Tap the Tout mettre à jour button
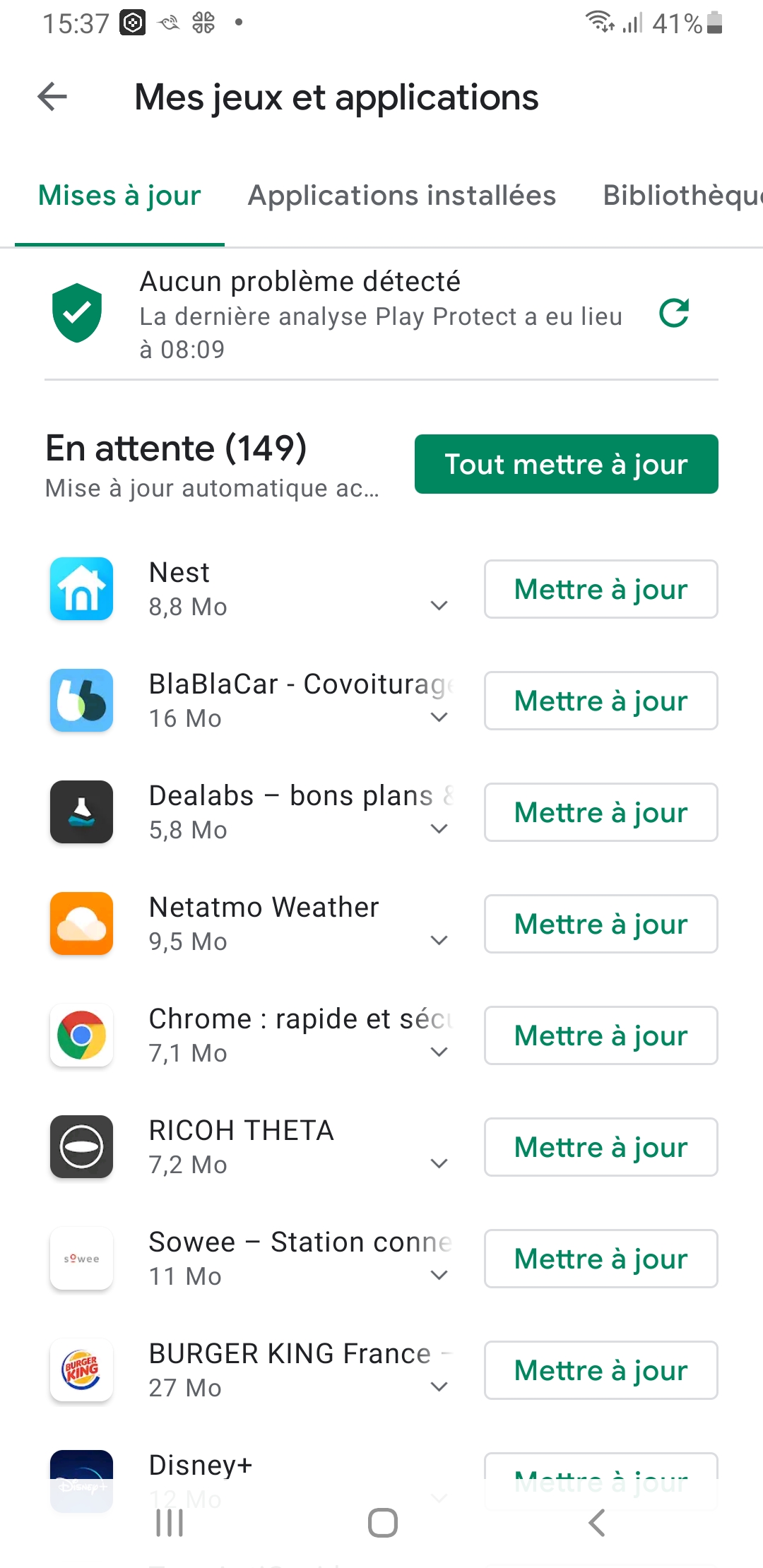 click(566, 464)
